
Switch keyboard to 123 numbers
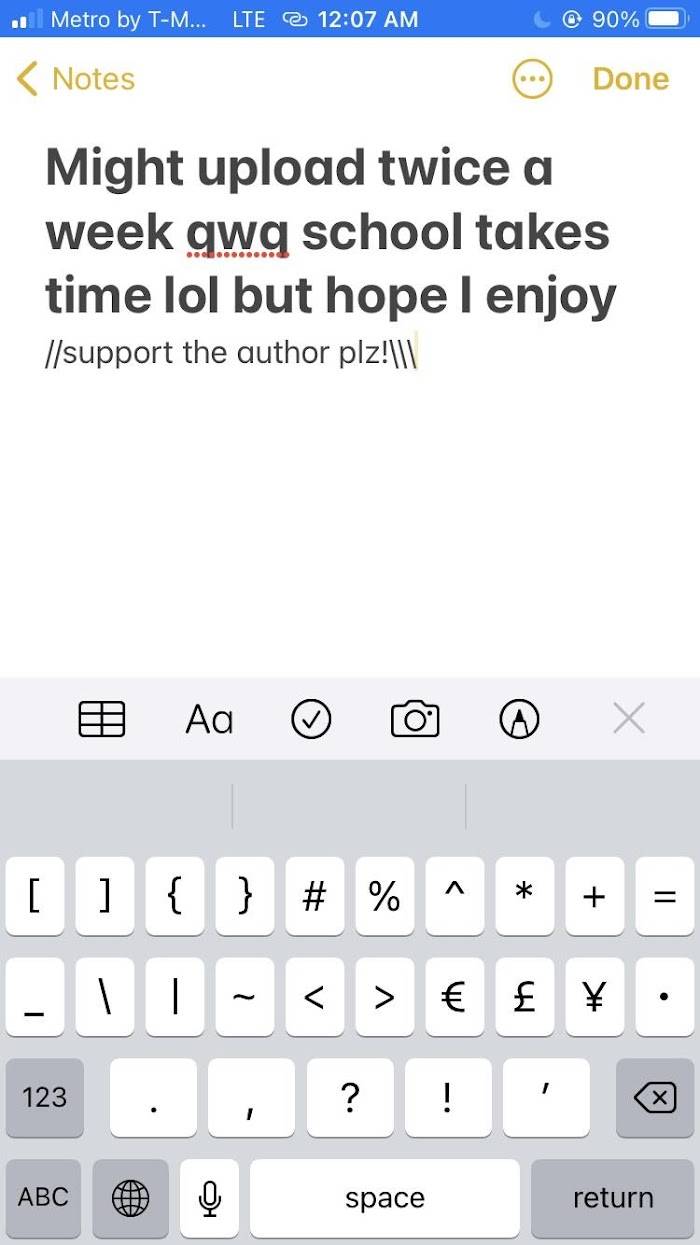(44, 1098)
